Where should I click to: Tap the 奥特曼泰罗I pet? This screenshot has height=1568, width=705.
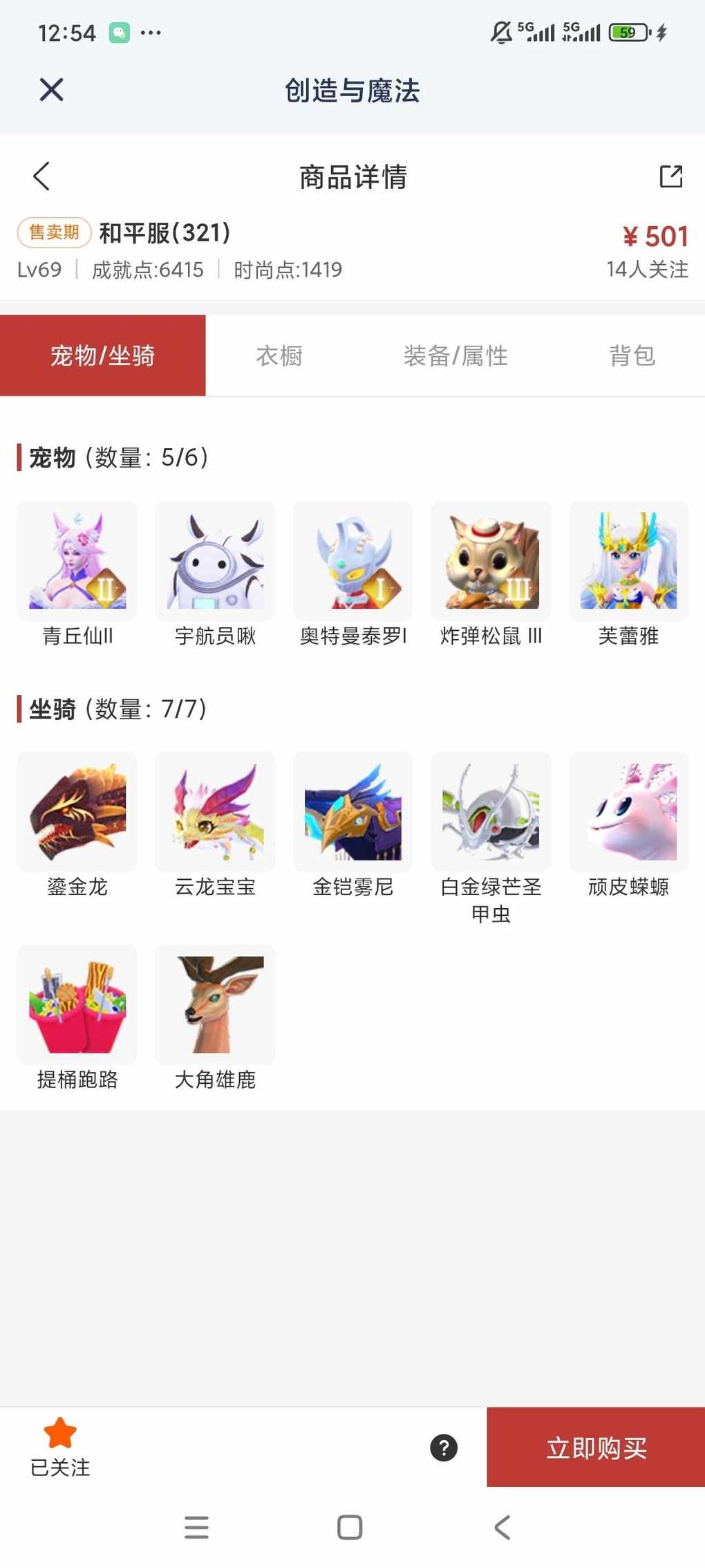(353, 561)
